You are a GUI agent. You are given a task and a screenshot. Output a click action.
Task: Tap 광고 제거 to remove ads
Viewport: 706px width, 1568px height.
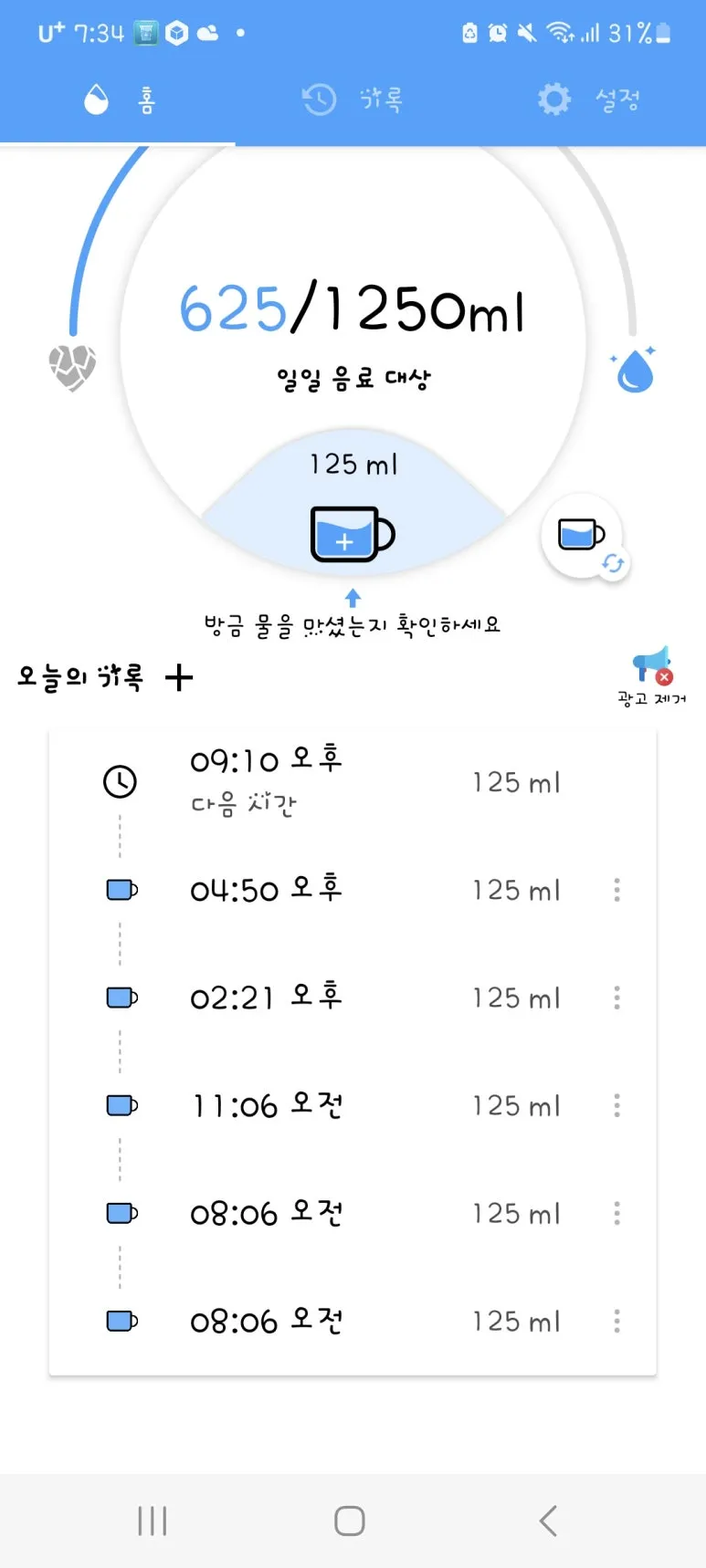650,699
